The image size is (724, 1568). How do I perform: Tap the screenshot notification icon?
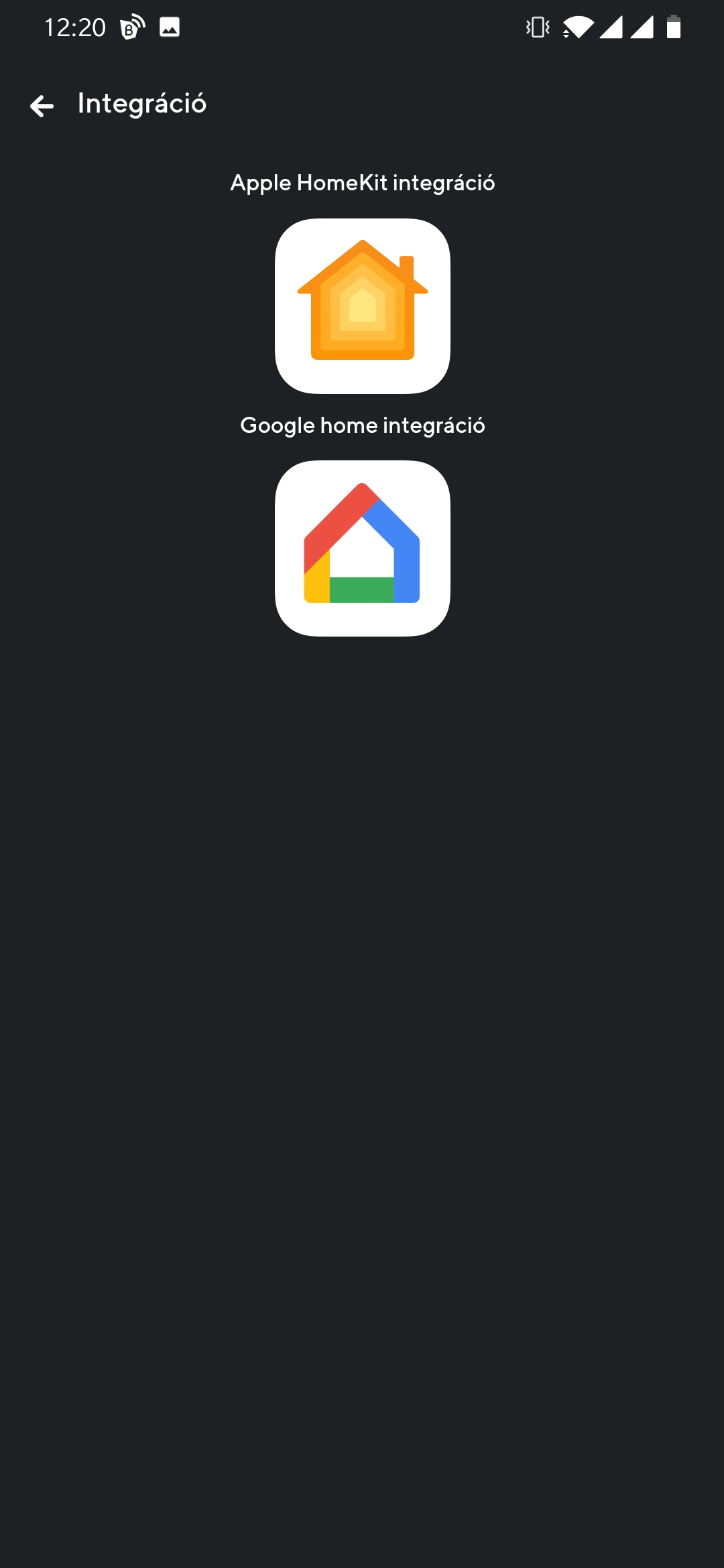point(170,27)
